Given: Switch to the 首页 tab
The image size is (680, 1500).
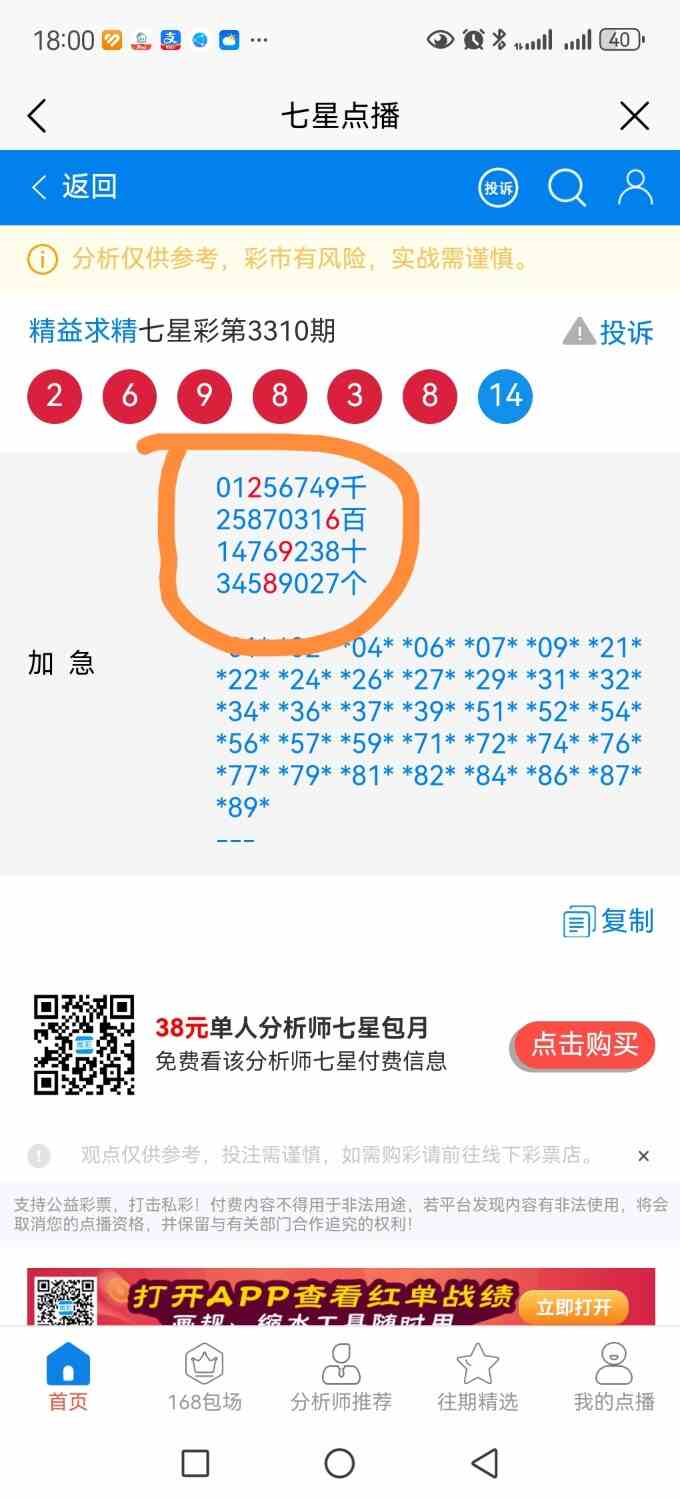Looking at the screenshot, I should 68,1378.
